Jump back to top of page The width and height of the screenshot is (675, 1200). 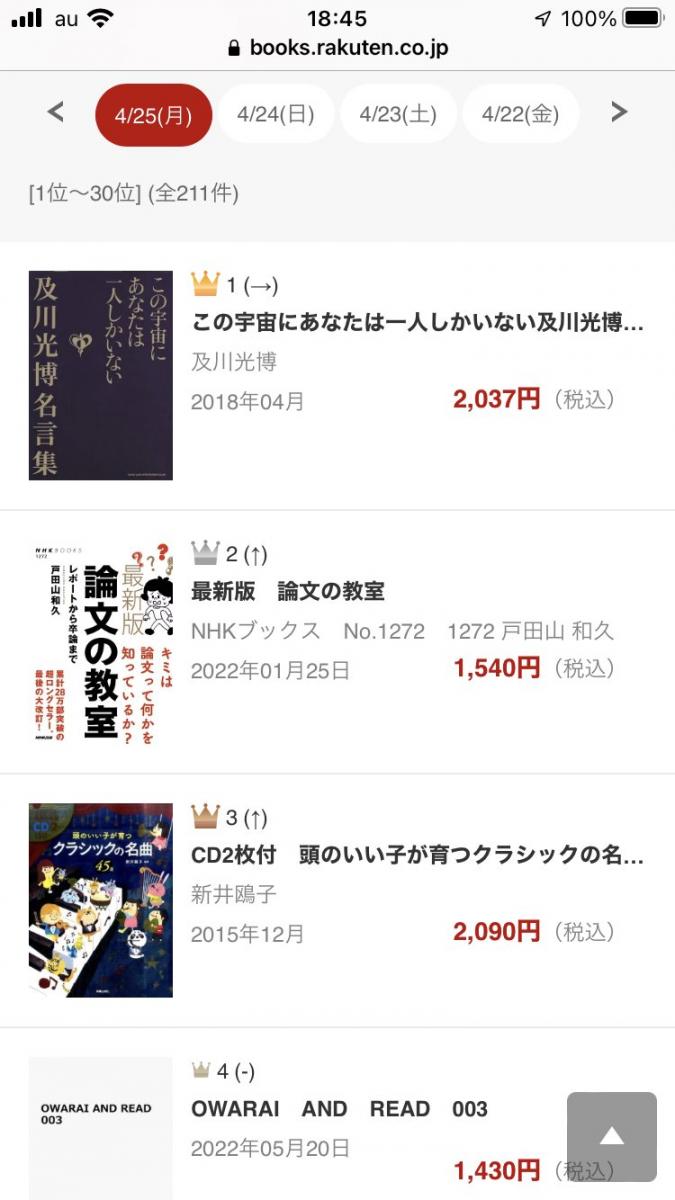point(611,1137)
